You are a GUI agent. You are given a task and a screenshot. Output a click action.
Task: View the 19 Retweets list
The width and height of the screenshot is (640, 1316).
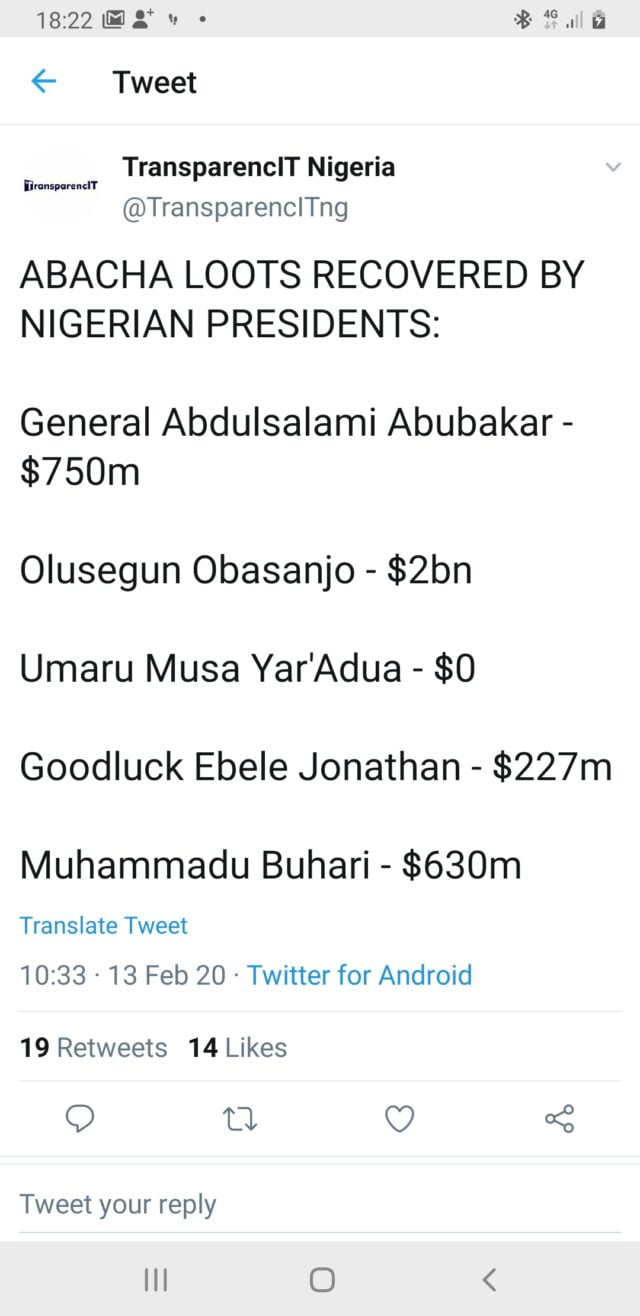tap(94, 1047)
